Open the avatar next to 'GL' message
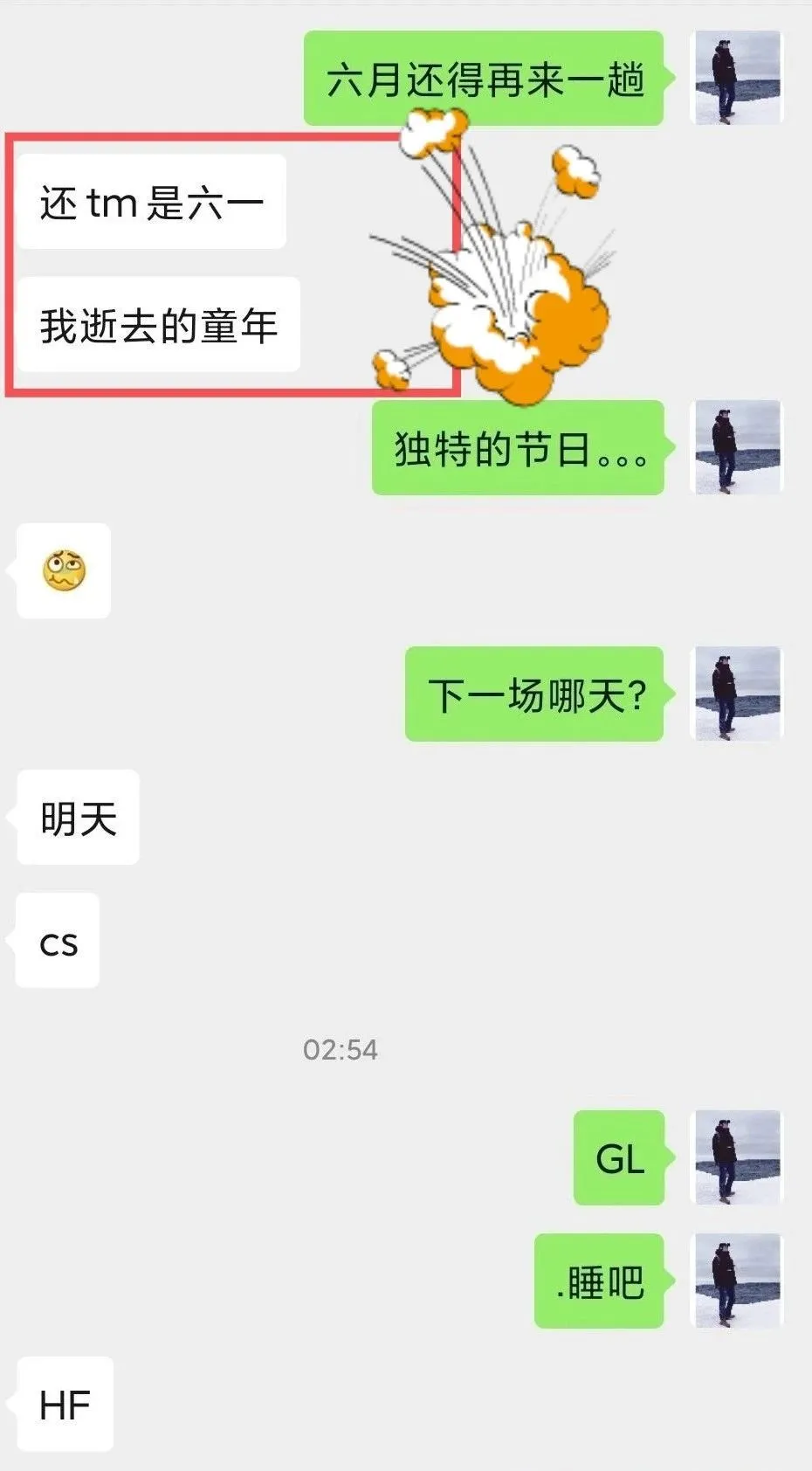The height and width of the screenshot is (1471, 812). [x=738, y=1157]
